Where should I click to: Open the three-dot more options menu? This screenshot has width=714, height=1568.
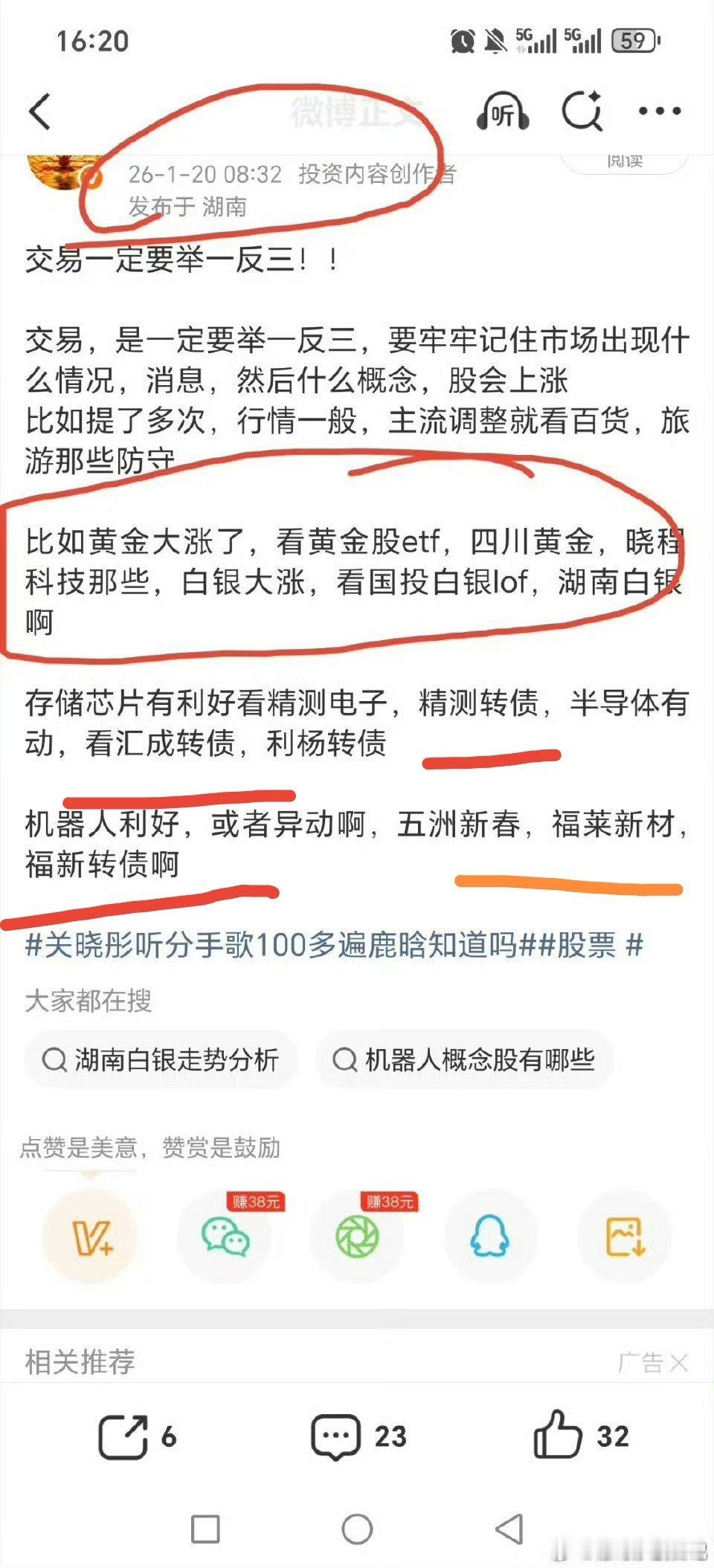click(x=660, y=110)
